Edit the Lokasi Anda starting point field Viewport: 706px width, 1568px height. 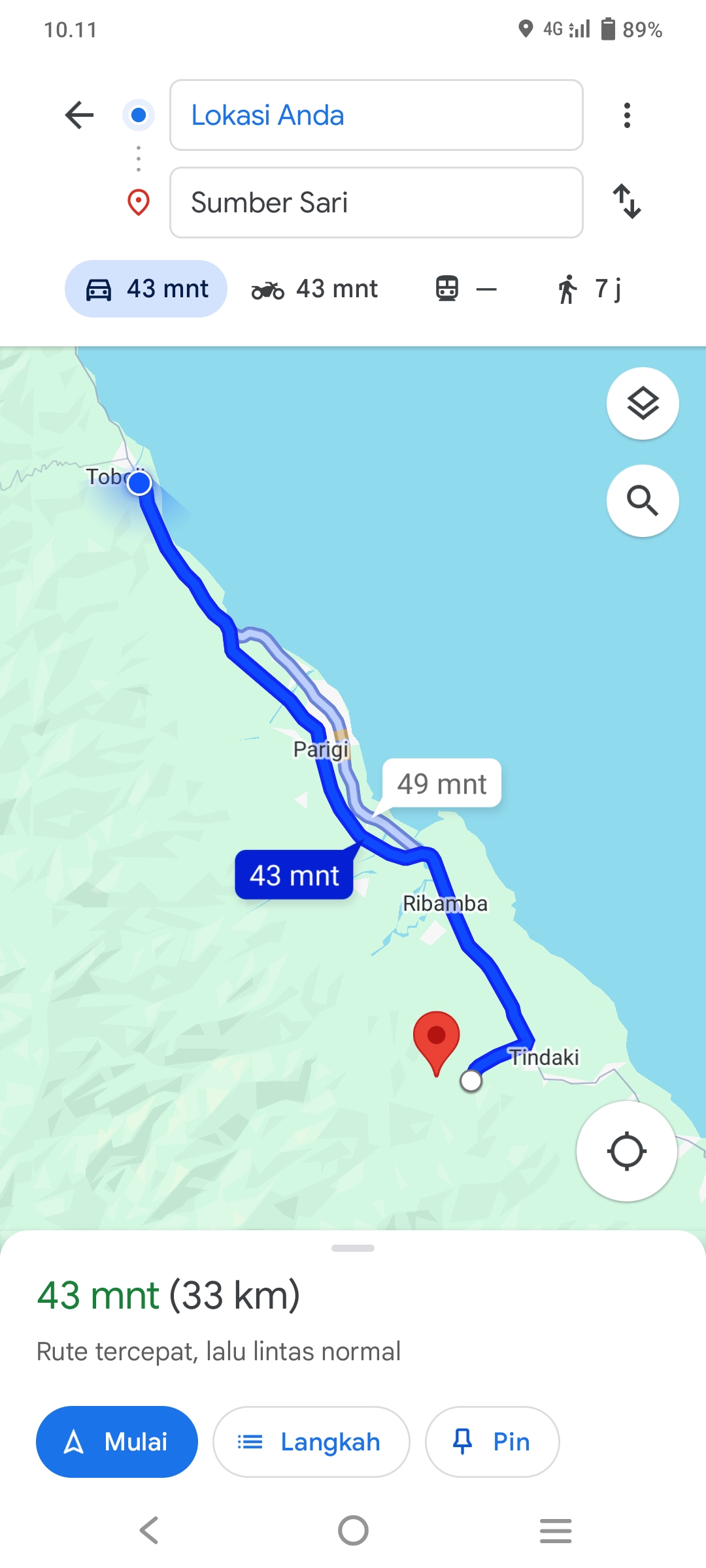click(x=377, y=115)
